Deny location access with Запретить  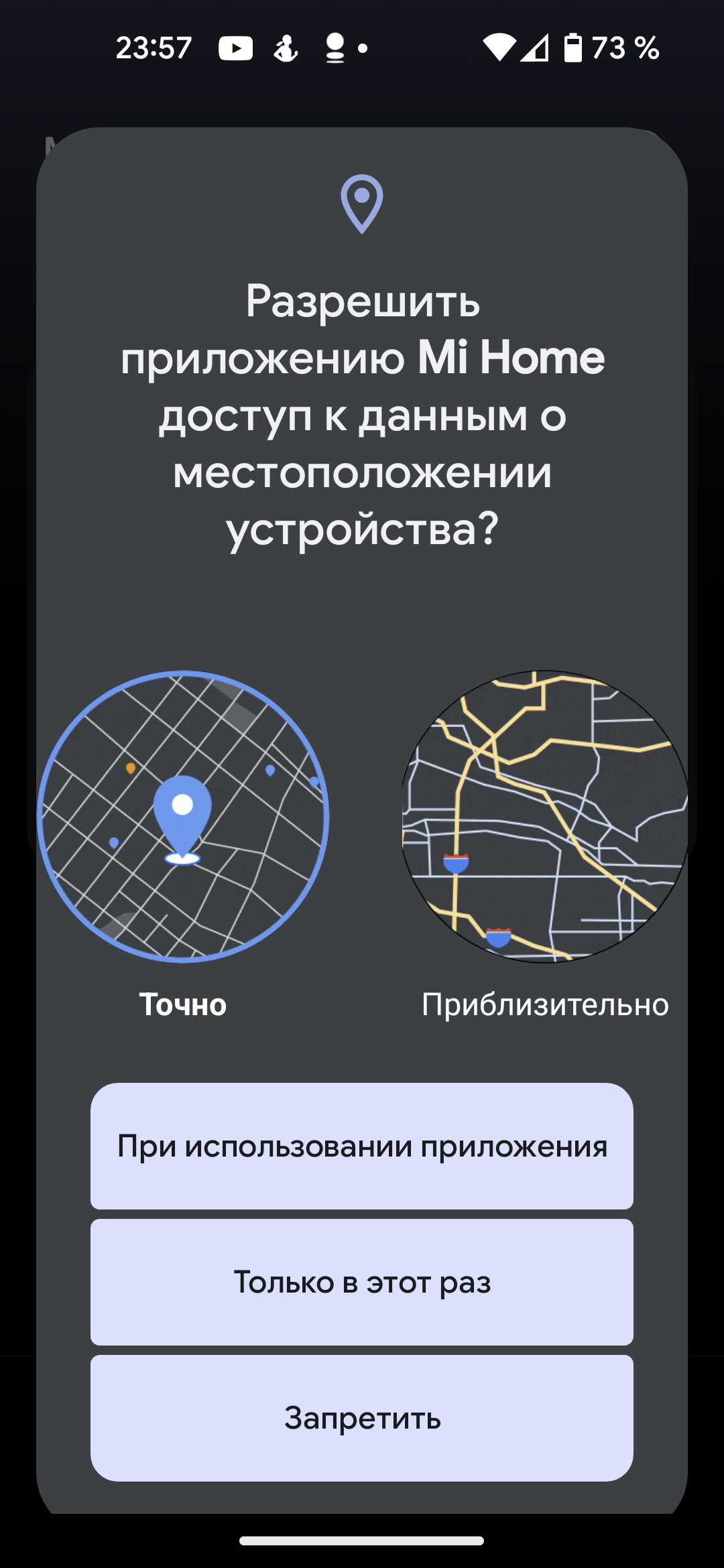(x=362, y=1418)
